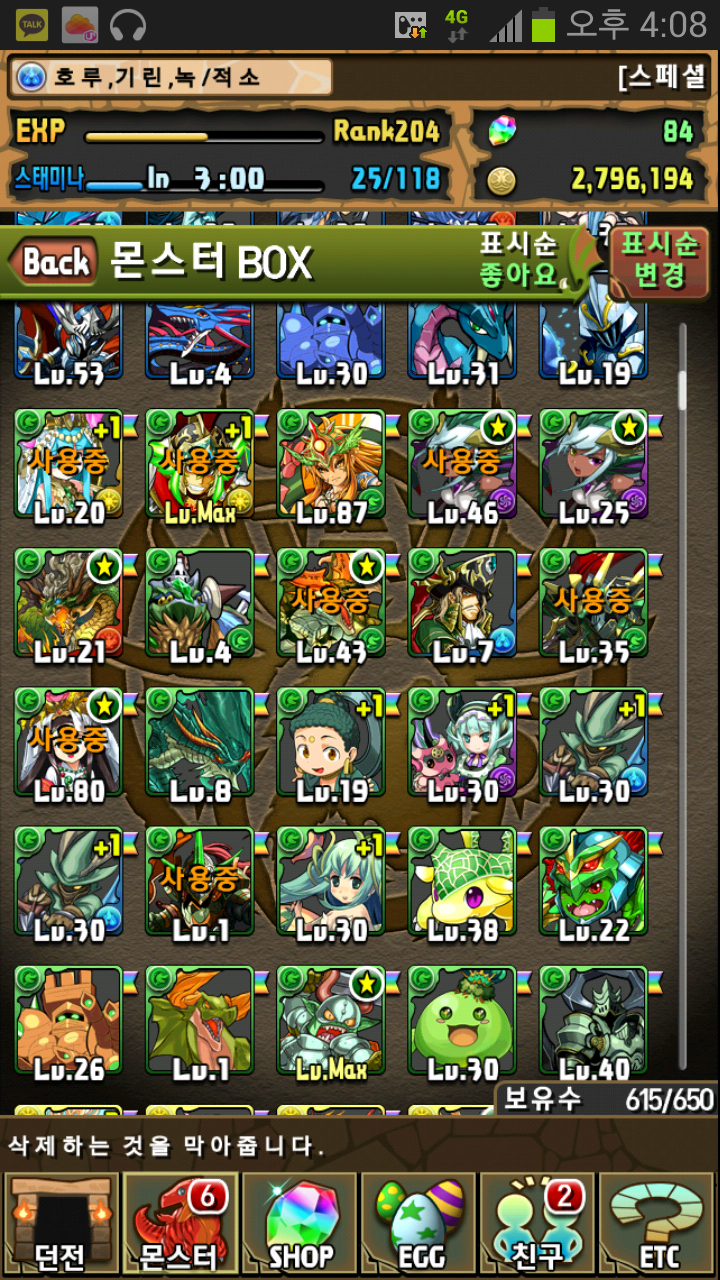
Task: Select the Lv.8 teal dragon monster
Action: pyautogui.click(x=200, y=743)
